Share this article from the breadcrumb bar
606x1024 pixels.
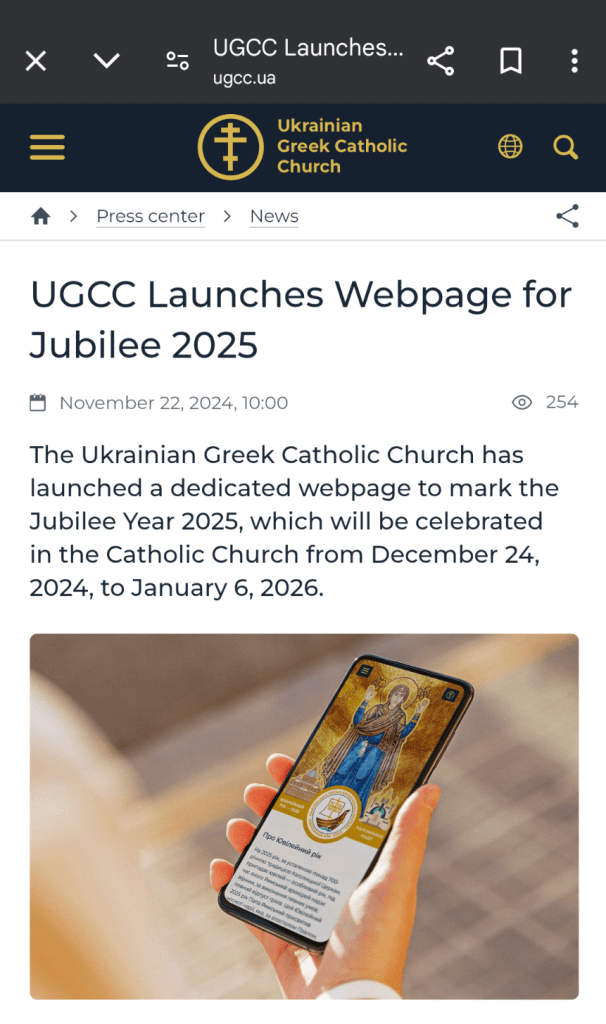click(x=567, y=216)
